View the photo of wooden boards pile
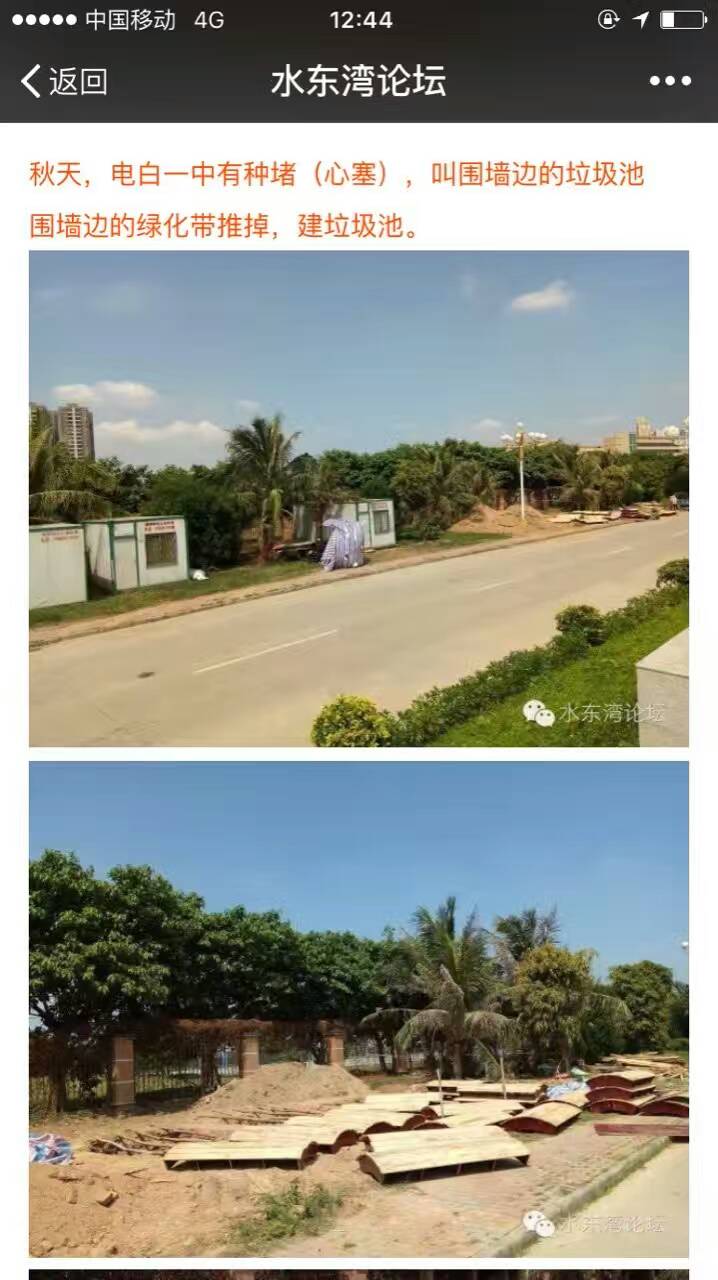This screenshot has width=718, height=1280. 358,1008
